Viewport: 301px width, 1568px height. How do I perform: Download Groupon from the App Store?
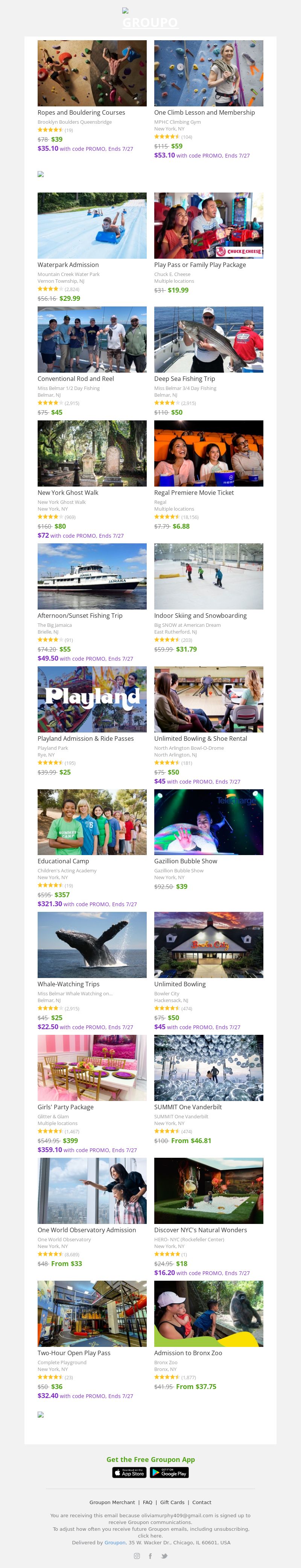129,1472
